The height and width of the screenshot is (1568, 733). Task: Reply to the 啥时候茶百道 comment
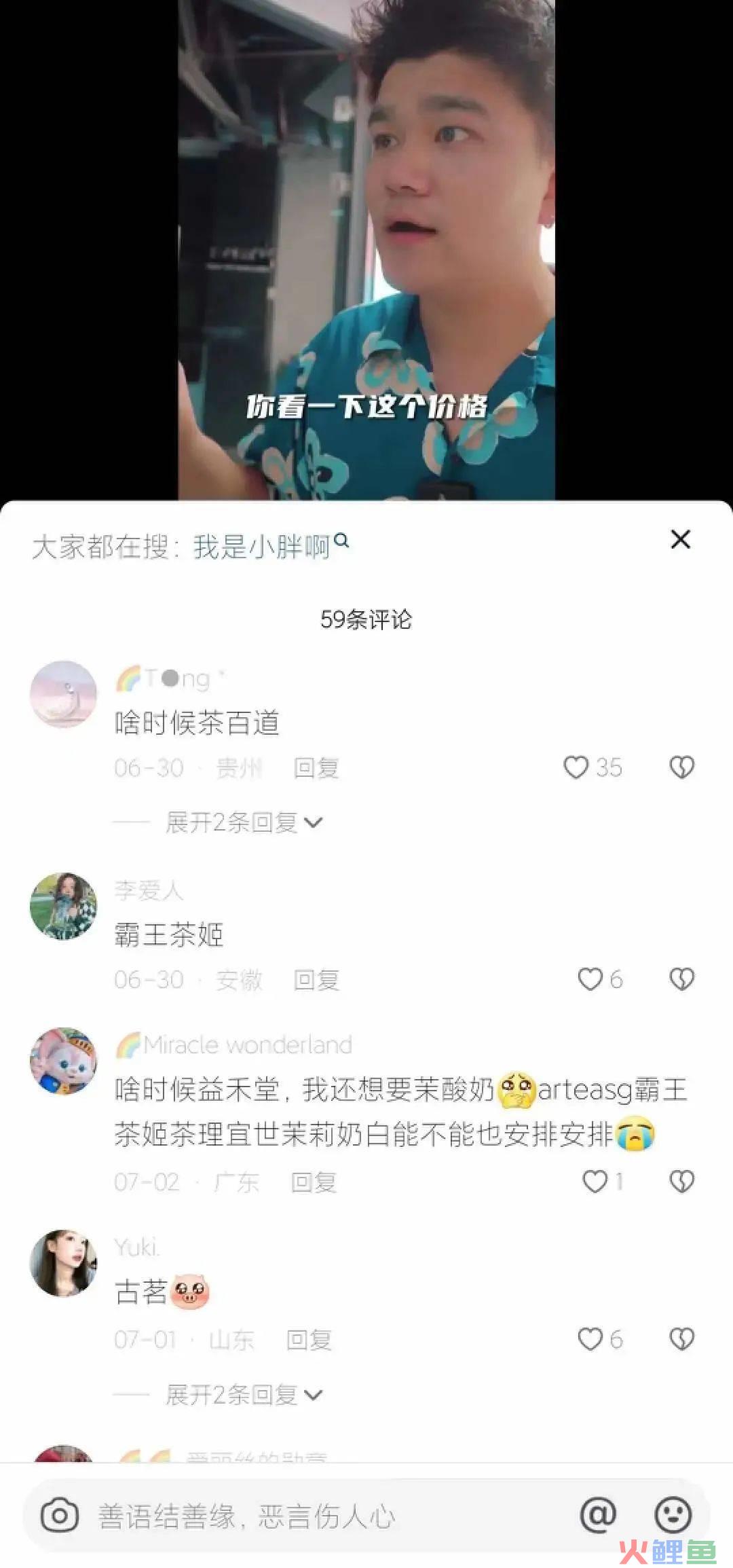[x=316, y=768]
